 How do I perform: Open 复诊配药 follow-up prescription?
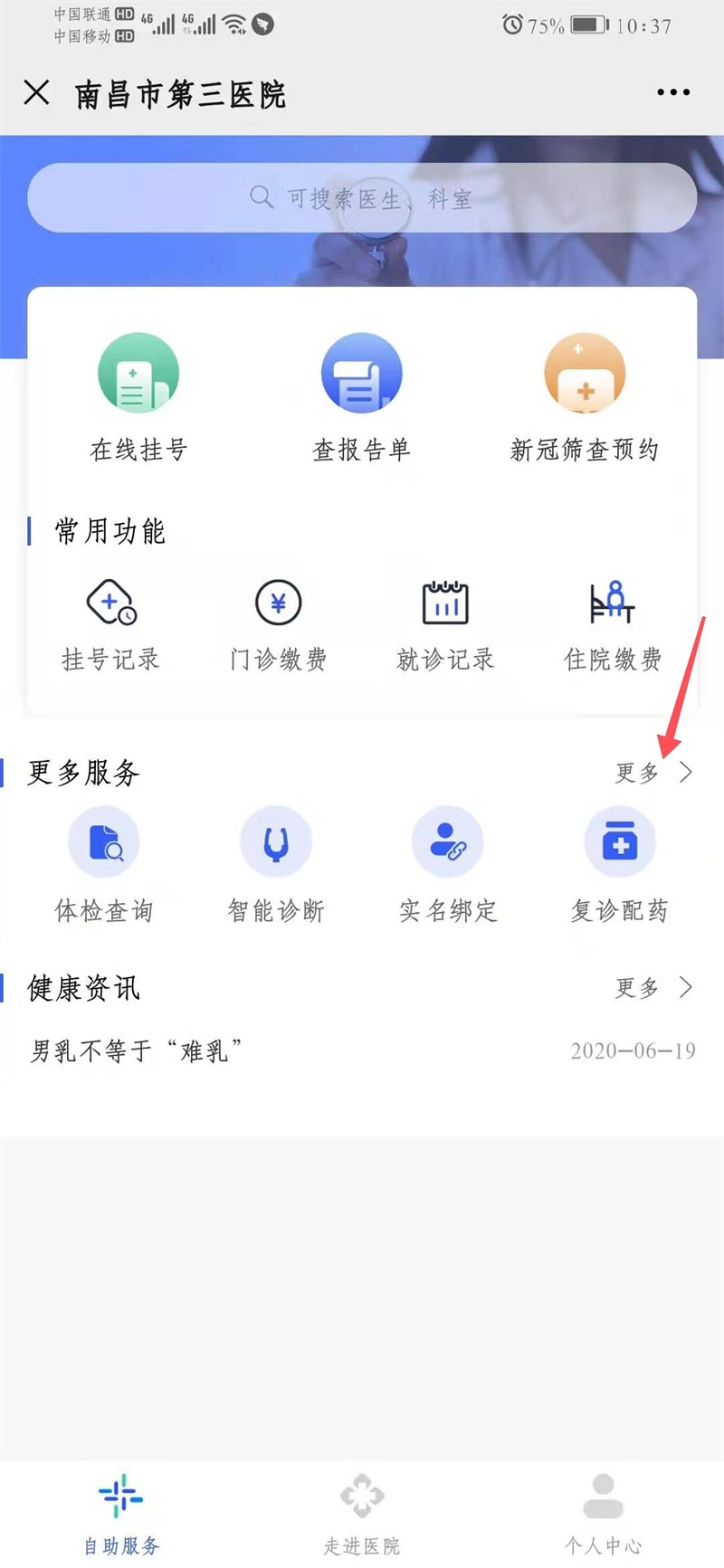pos(620,865)
